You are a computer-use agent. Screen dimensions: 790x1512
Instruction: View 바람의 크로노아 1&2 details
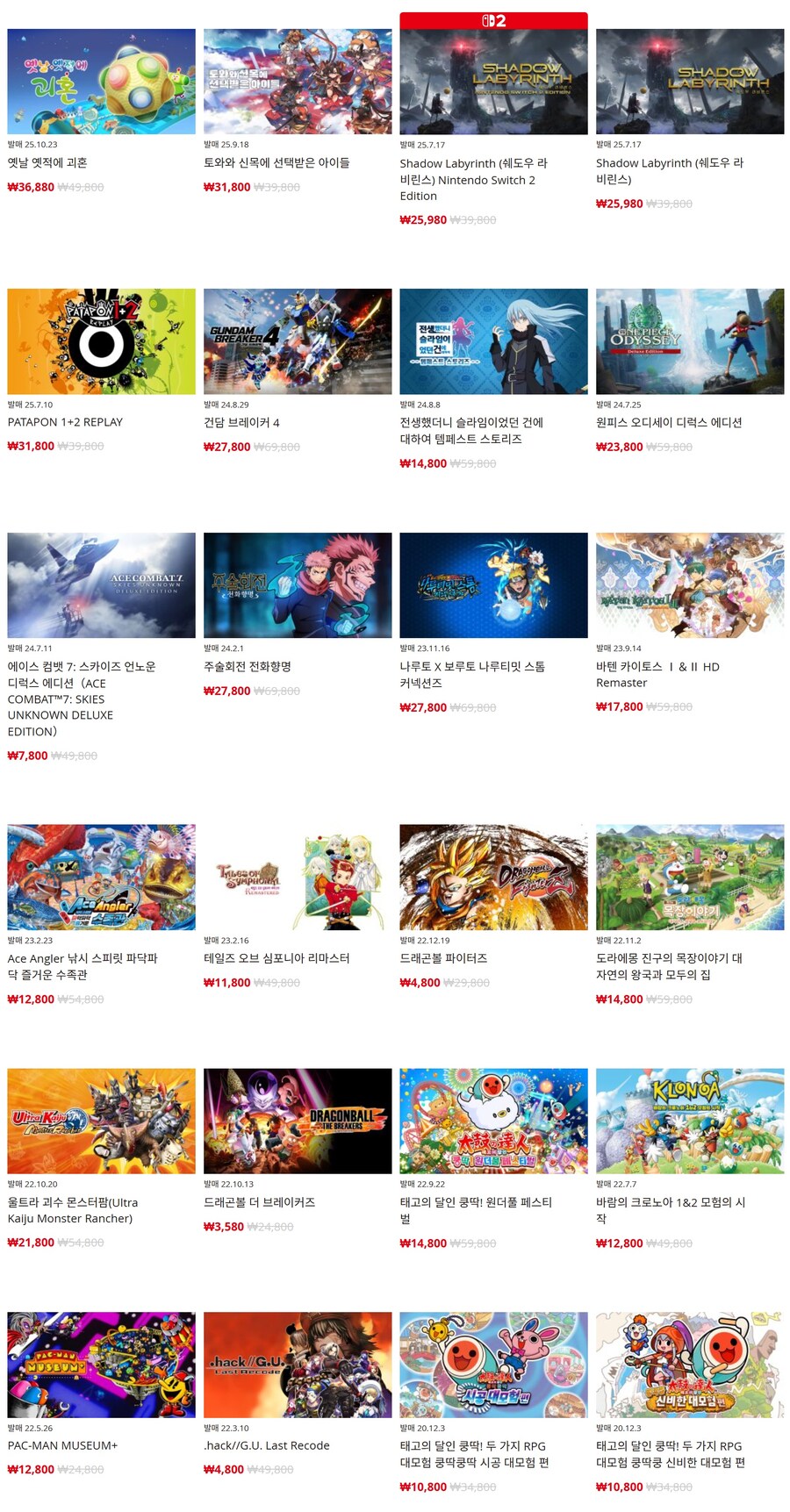690,1121
